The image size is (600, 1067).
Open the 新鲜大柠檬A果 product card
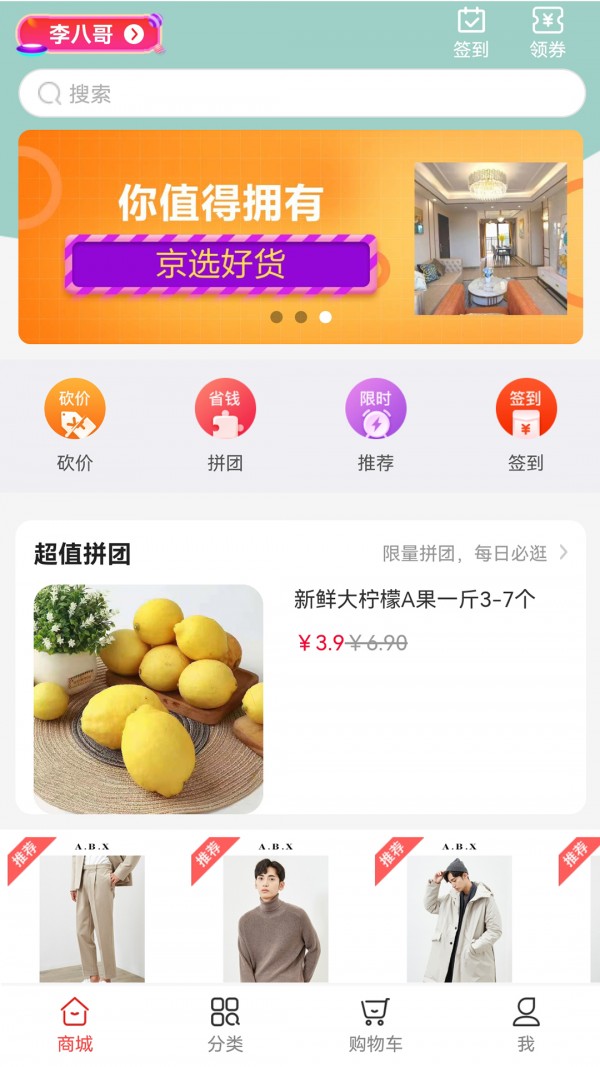click(x=300, y=697)
